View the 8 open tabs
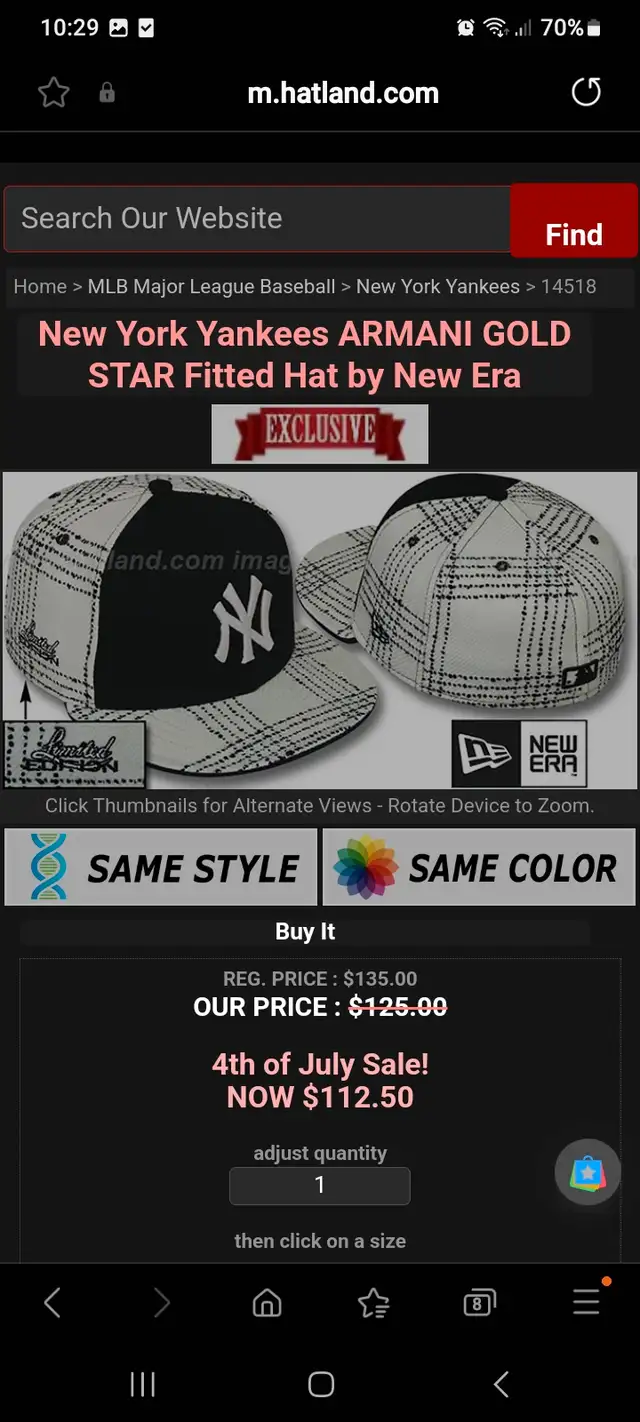Screen dimensions: 640x1422 479,1302
